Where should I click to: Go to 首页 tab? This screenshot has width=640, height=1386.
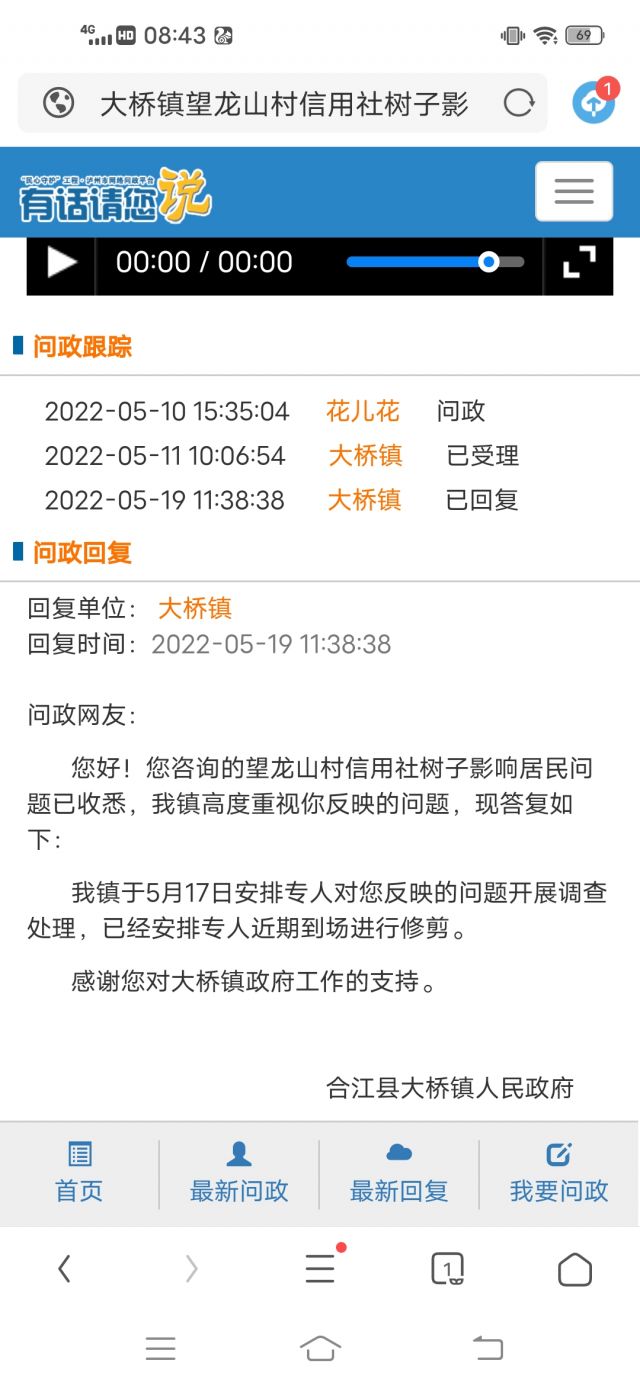coord(79,1174)
